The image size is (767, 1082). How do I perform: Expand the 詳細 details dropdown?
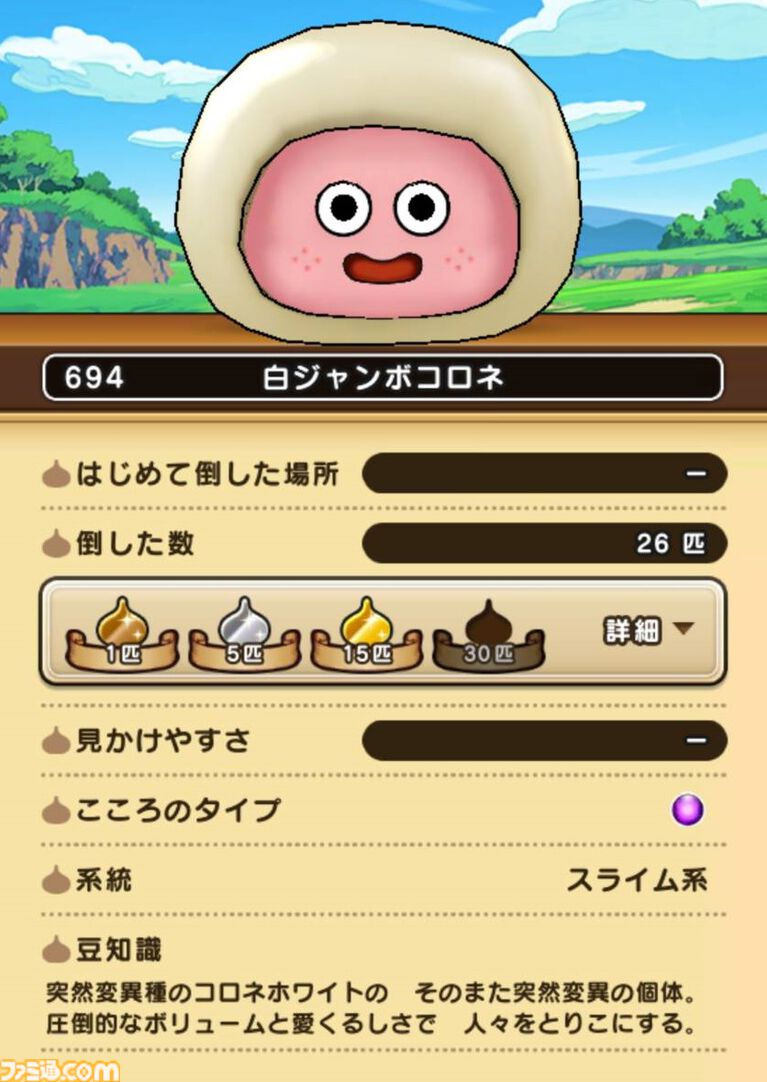click(x=649, y=630)
